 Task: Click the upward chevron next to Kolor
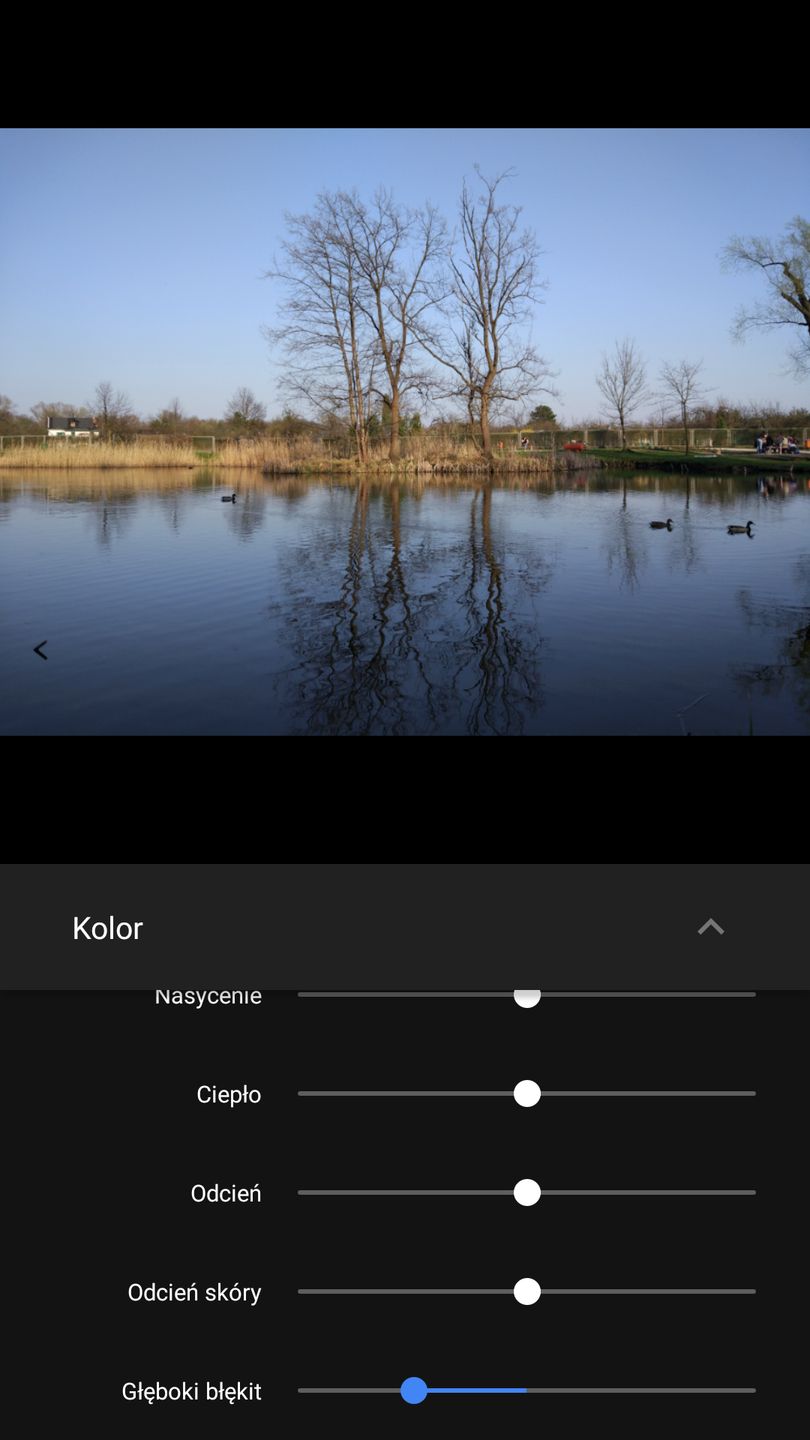click(x=710, y=927)
